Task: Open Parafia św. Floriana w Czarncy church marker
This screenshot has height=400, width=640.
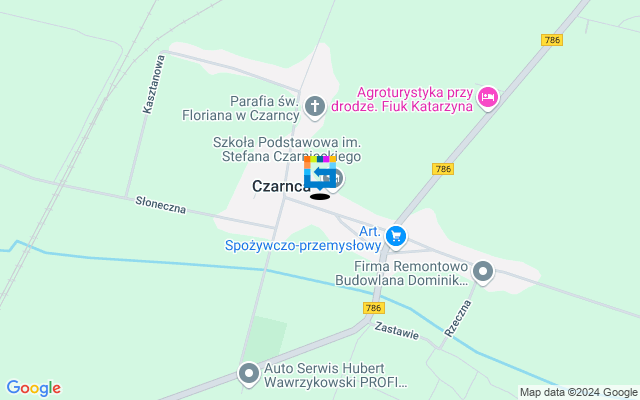Action: pyautogui.click(x=315, y=105)
